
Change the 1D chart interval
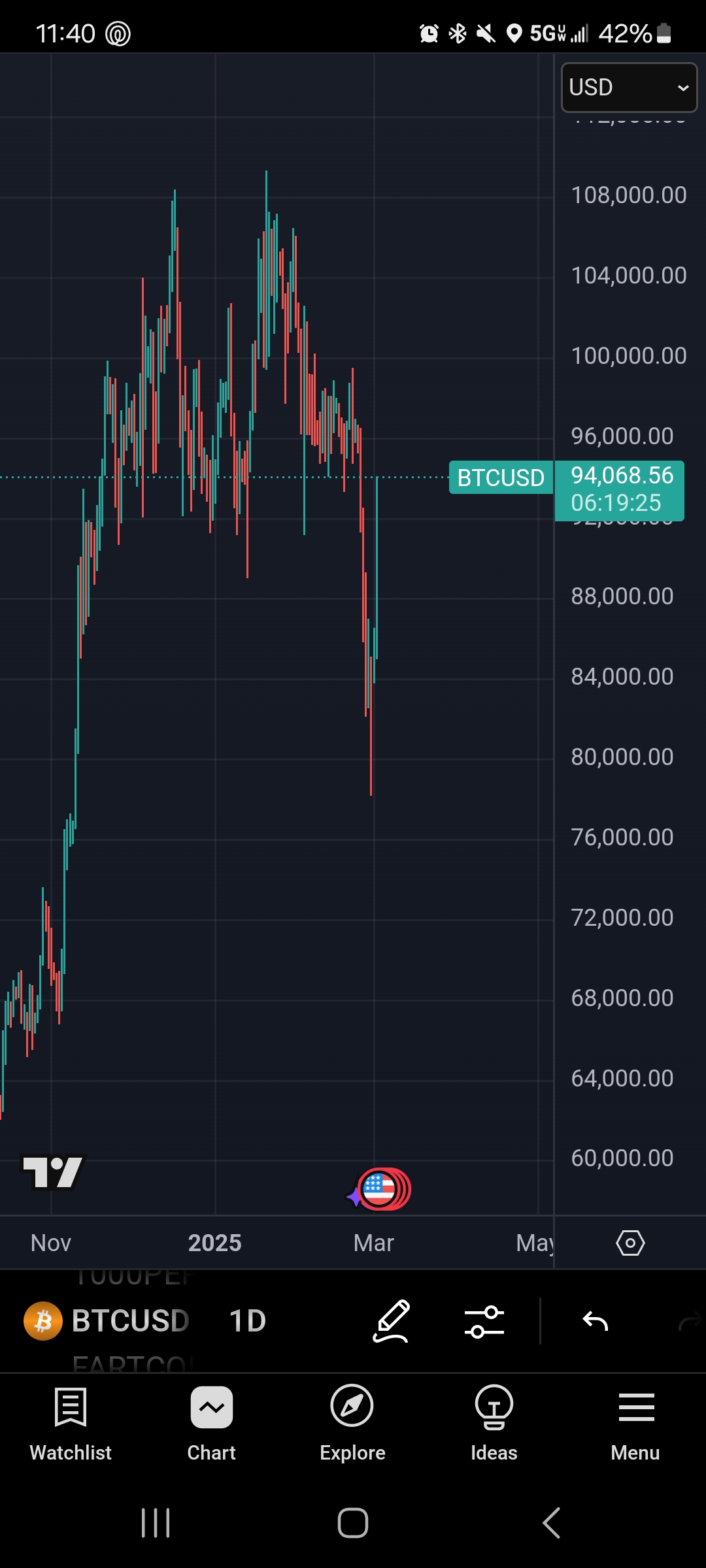pyautogui.click(x=248, y=1320)
